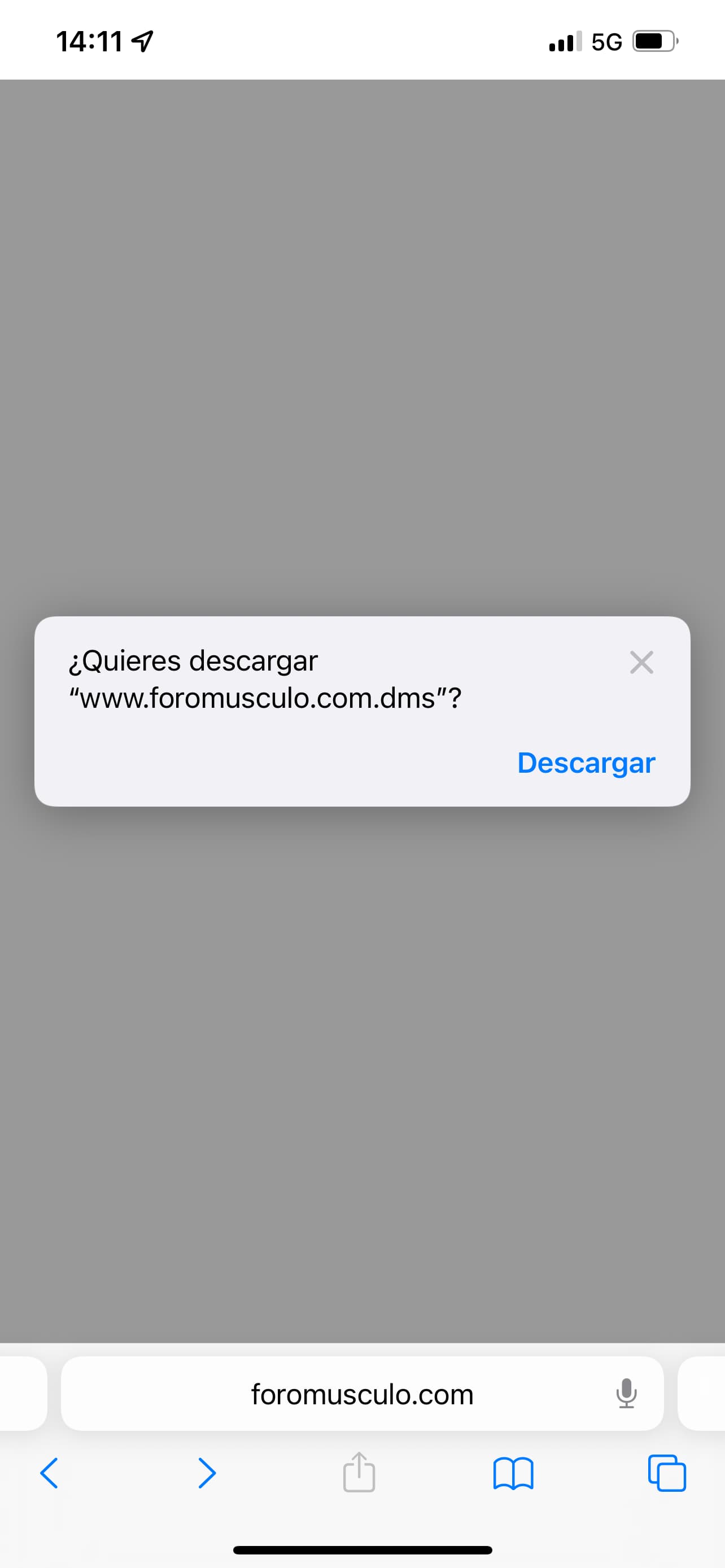Tap Descargar to download the file
Image resolution: width=725 pixels, height=1568 pixels.
pyautogui.click(x=586, y=763)
